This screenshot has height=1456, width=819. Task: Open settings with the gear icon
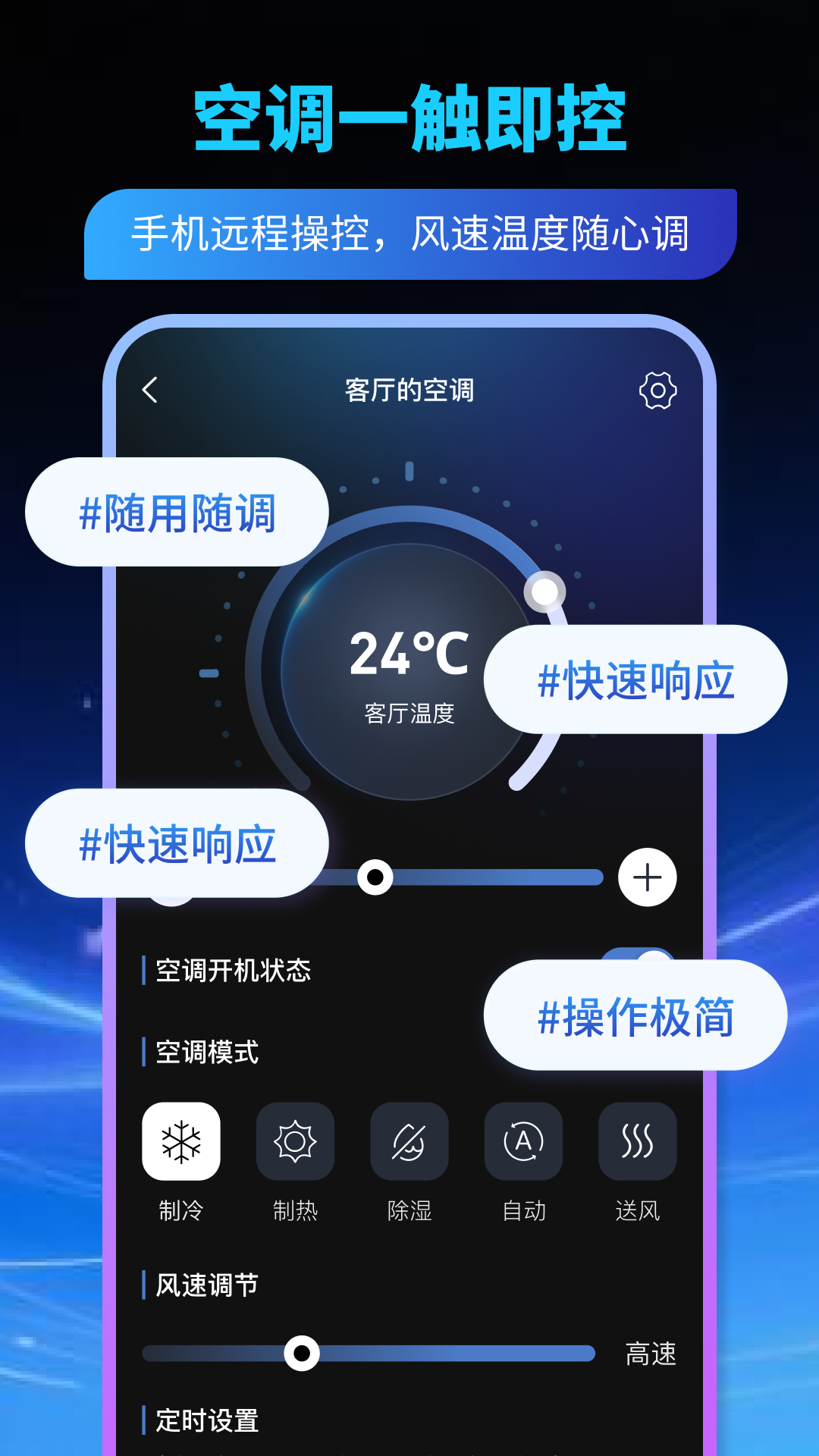pos(657,391)
